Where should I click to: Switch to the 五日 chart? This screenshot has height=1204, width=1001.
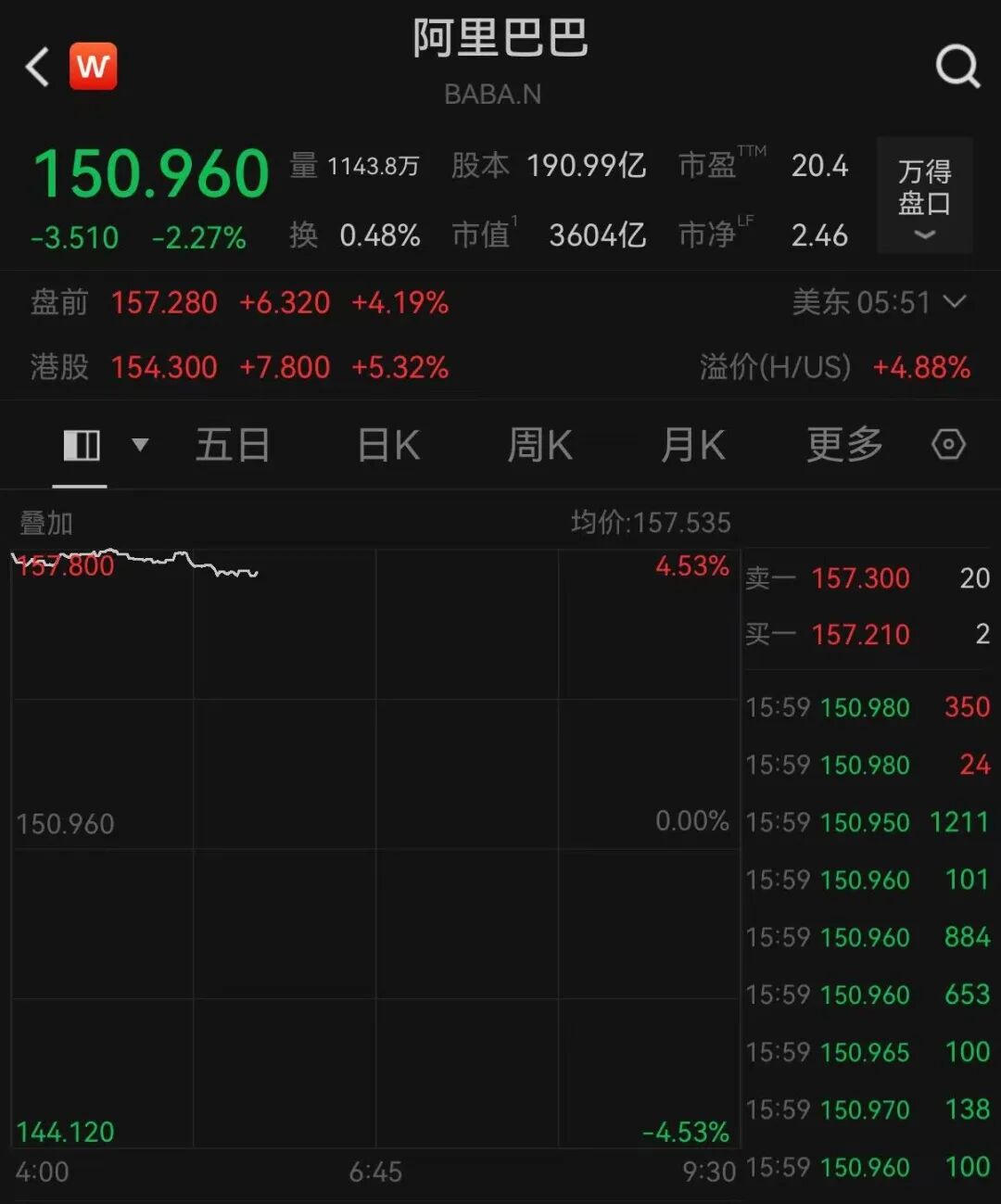[x=233, y=446]
